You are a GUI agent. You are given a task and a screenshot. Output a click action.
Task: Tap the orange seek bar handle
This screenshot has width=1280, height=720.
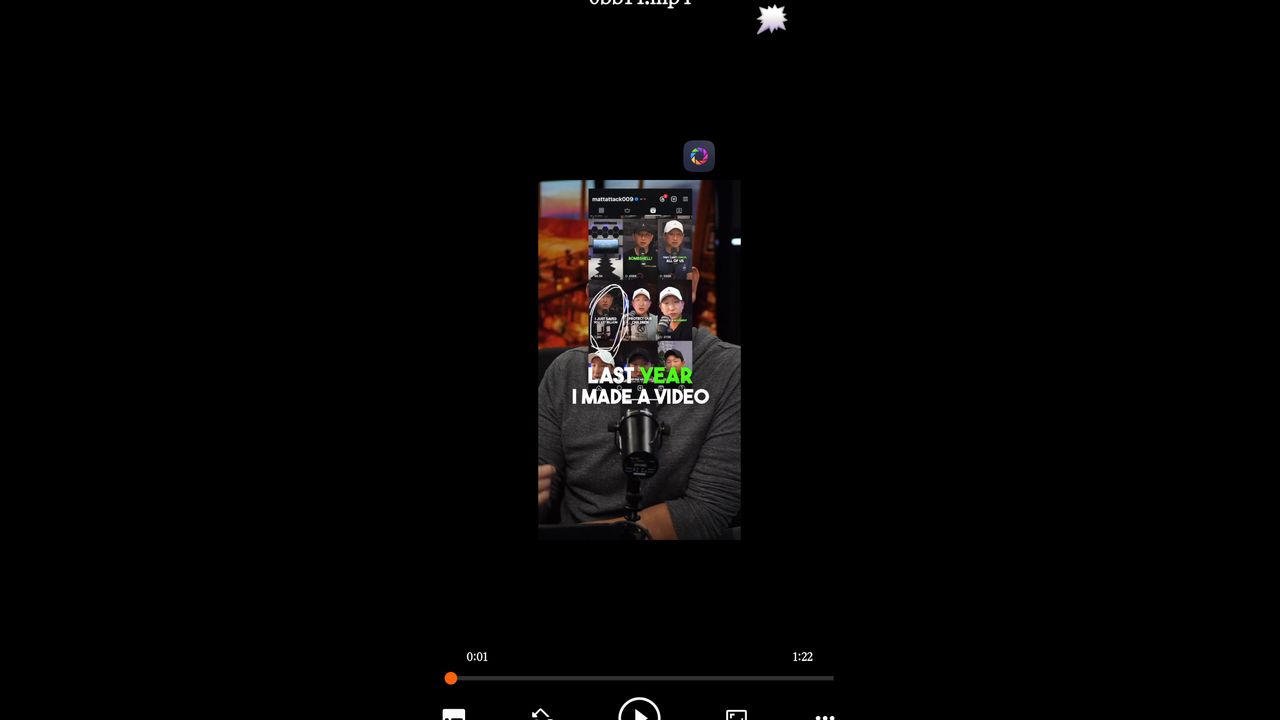coord(451,678)
